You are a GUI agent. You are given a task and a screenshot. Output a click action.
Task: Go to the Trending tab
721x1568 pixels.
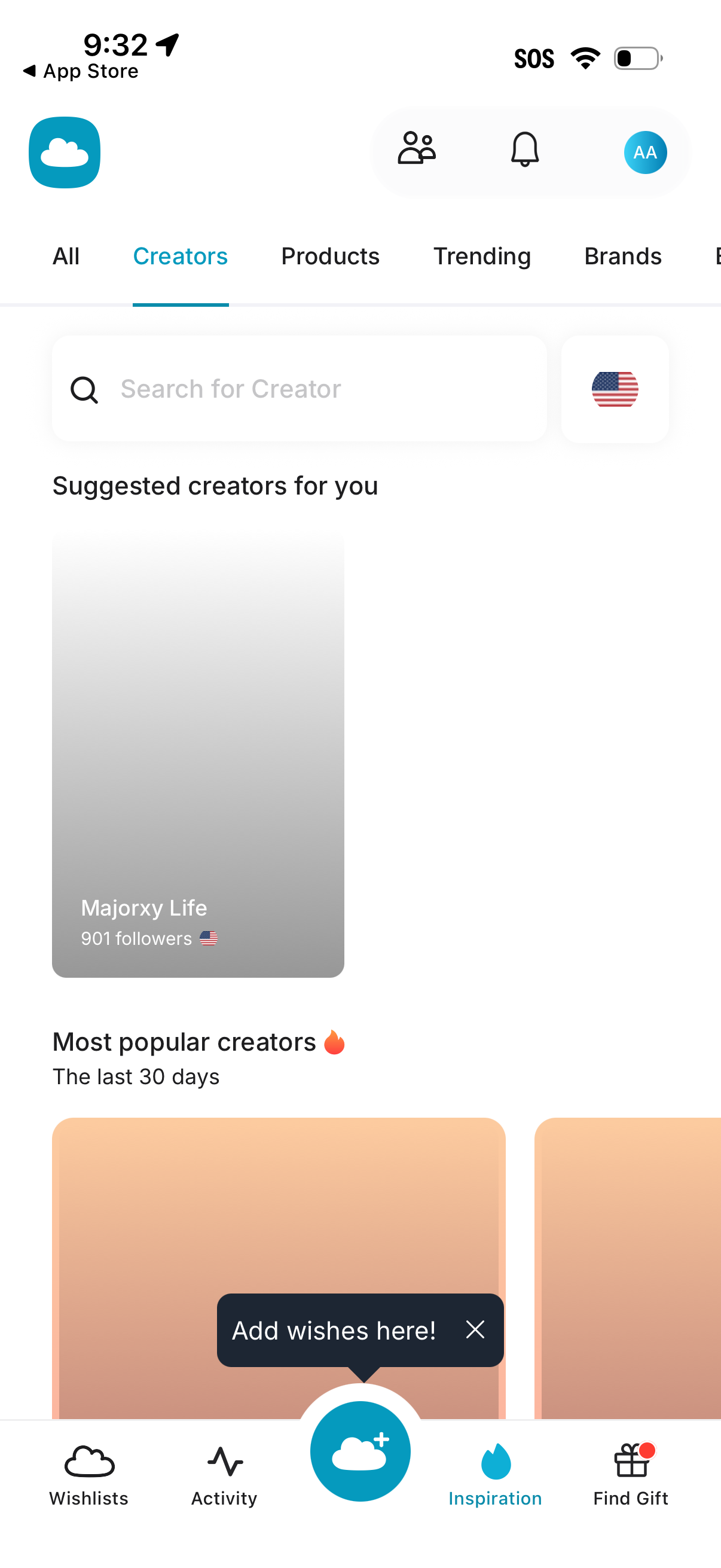482,257
